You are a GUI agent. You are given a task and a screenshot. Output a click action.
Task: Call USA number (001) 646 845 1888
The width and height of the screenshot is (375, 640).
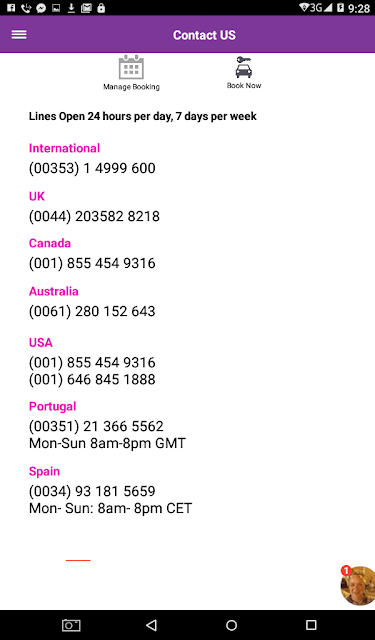[x=92, y=379]
